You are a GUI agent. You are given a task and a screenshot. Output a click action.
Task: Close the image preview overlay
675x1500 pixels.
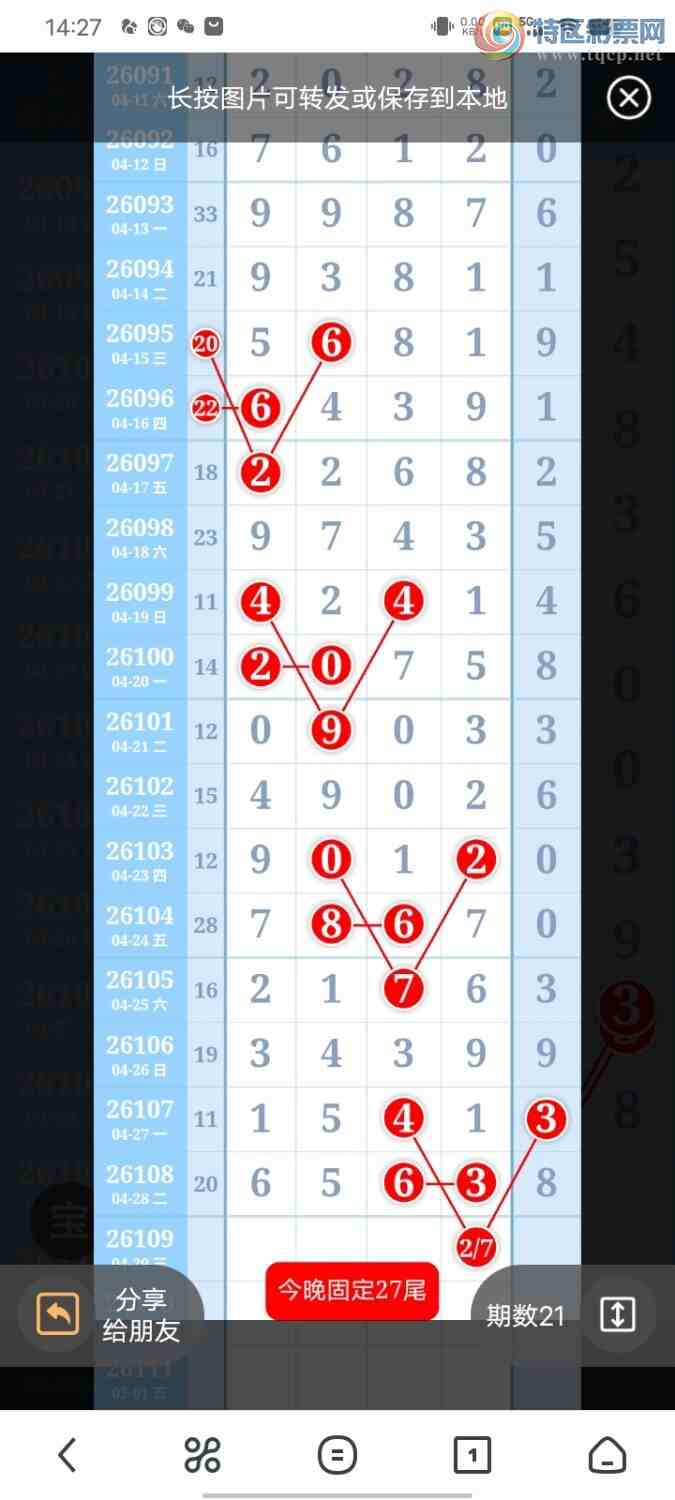tap(629, 98)
